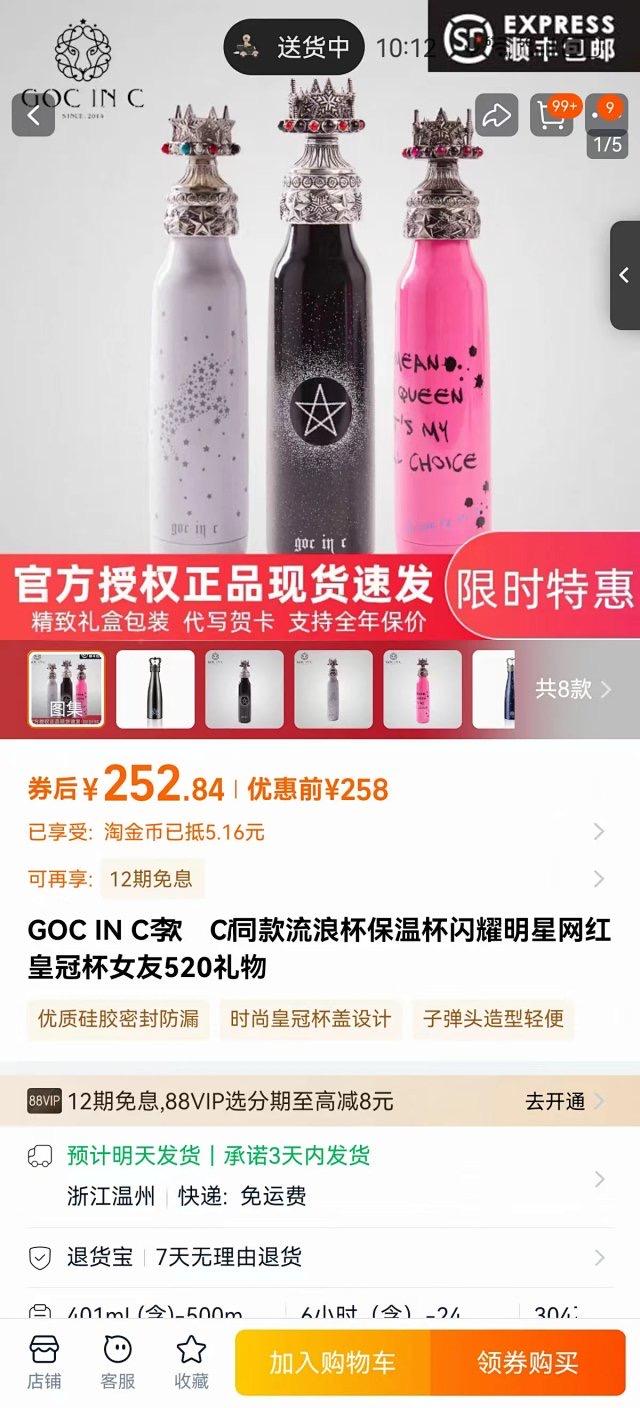This screenshot has width=640, height=1408.
Task: Expand the side panel handle
Action: (x=625, y=275)
